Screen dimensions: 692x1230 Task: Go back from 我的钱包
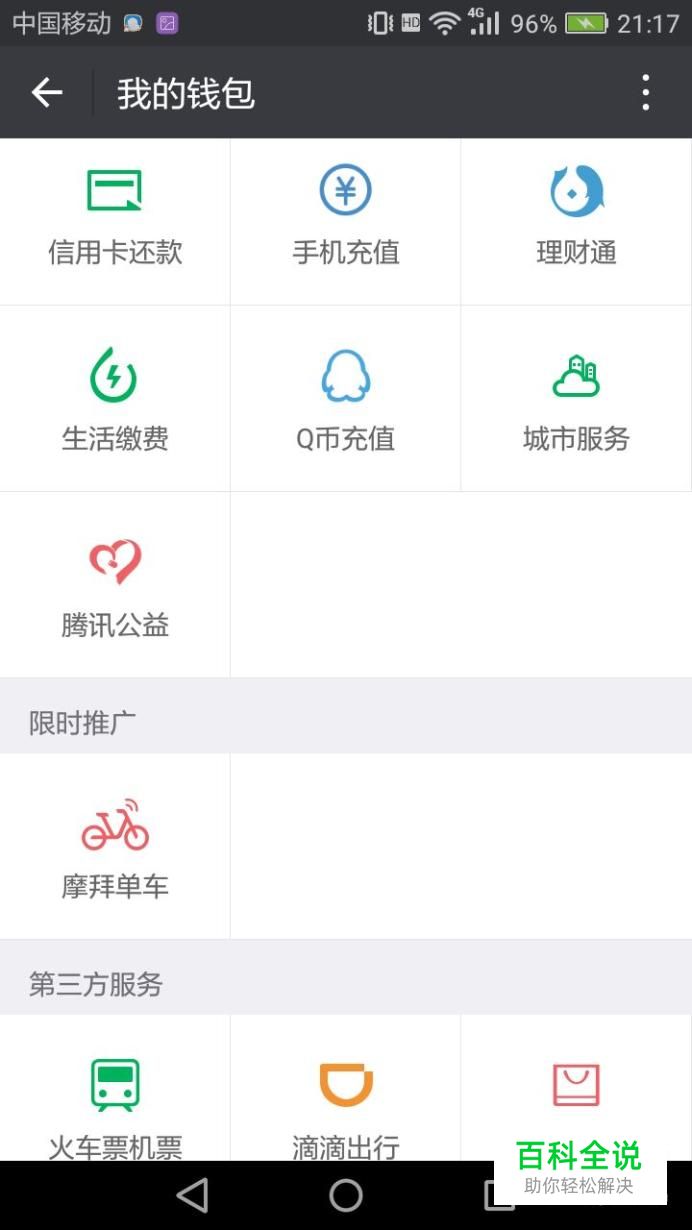(46, 93)
